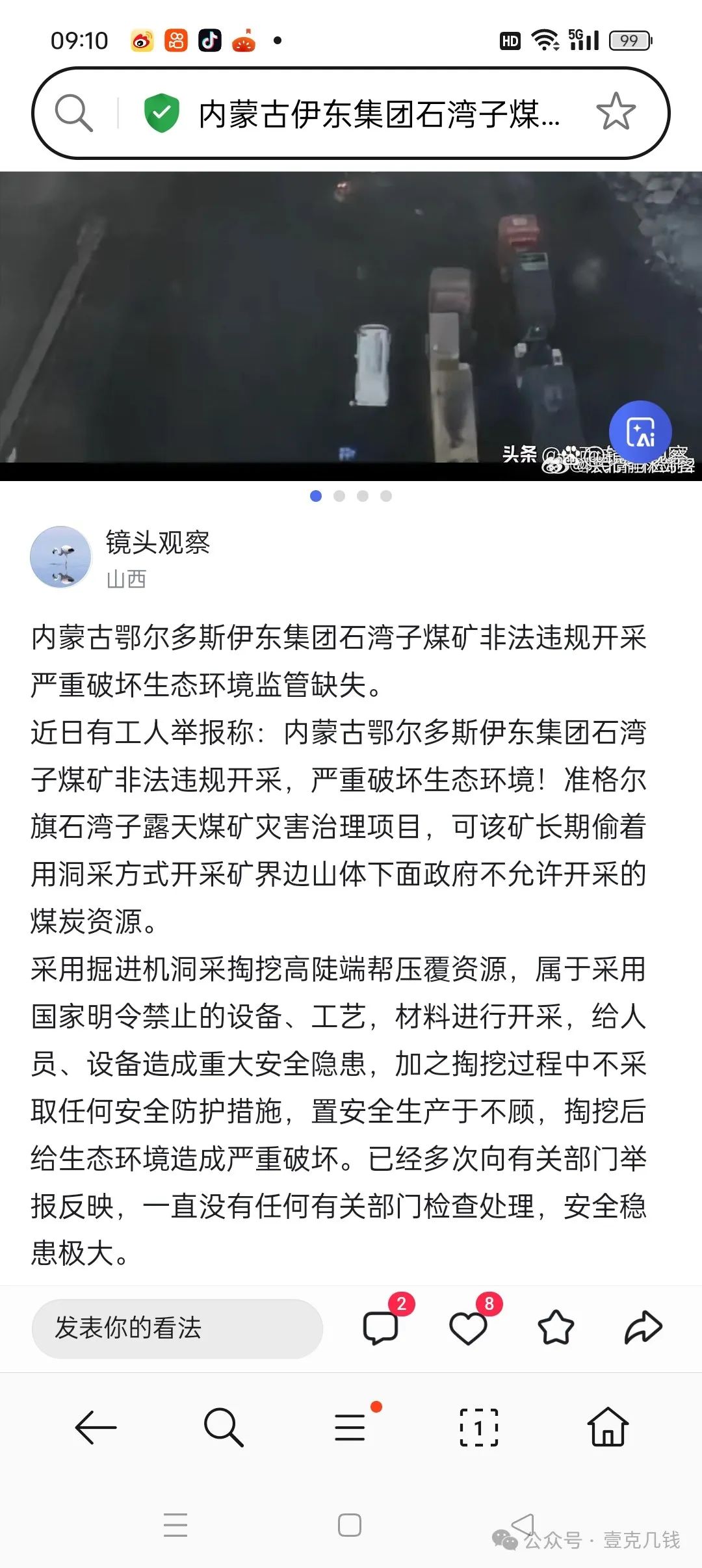702x1568 pixels.
Task: Bookmark this page with the address bar star
Action: point(615,112)
